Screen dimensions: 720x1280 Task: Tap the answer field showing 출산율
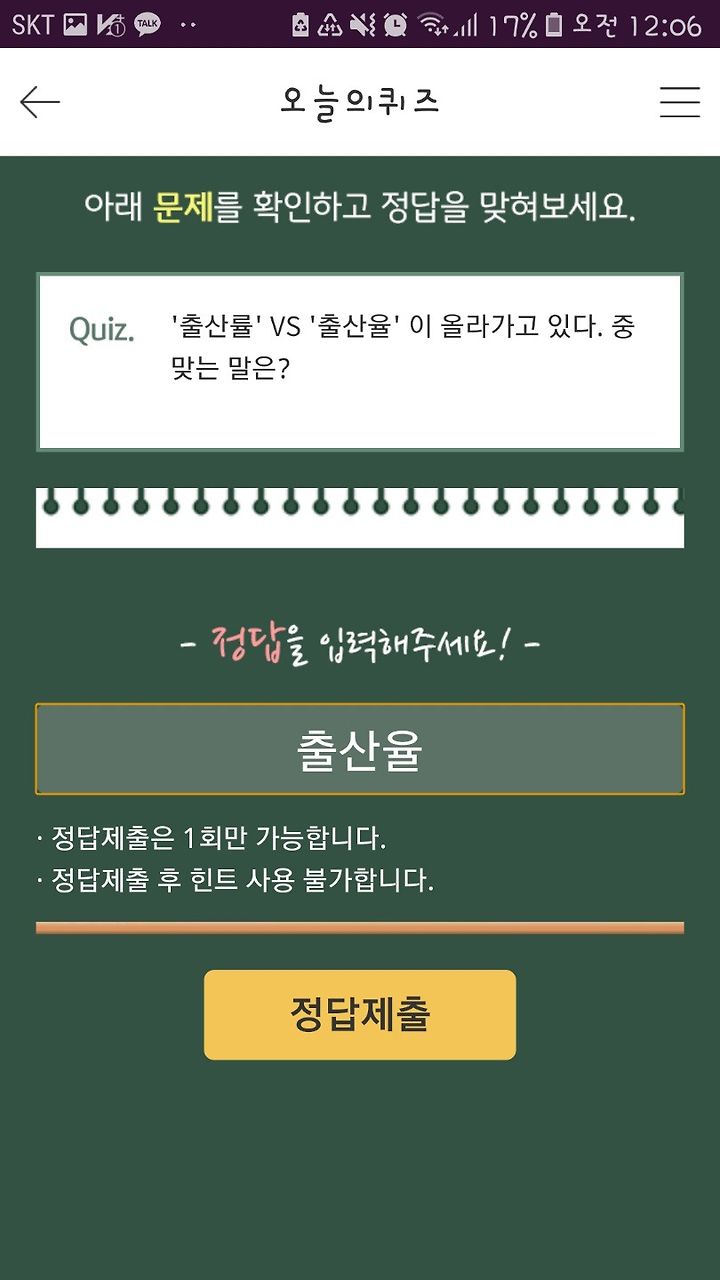pos(360,749)
